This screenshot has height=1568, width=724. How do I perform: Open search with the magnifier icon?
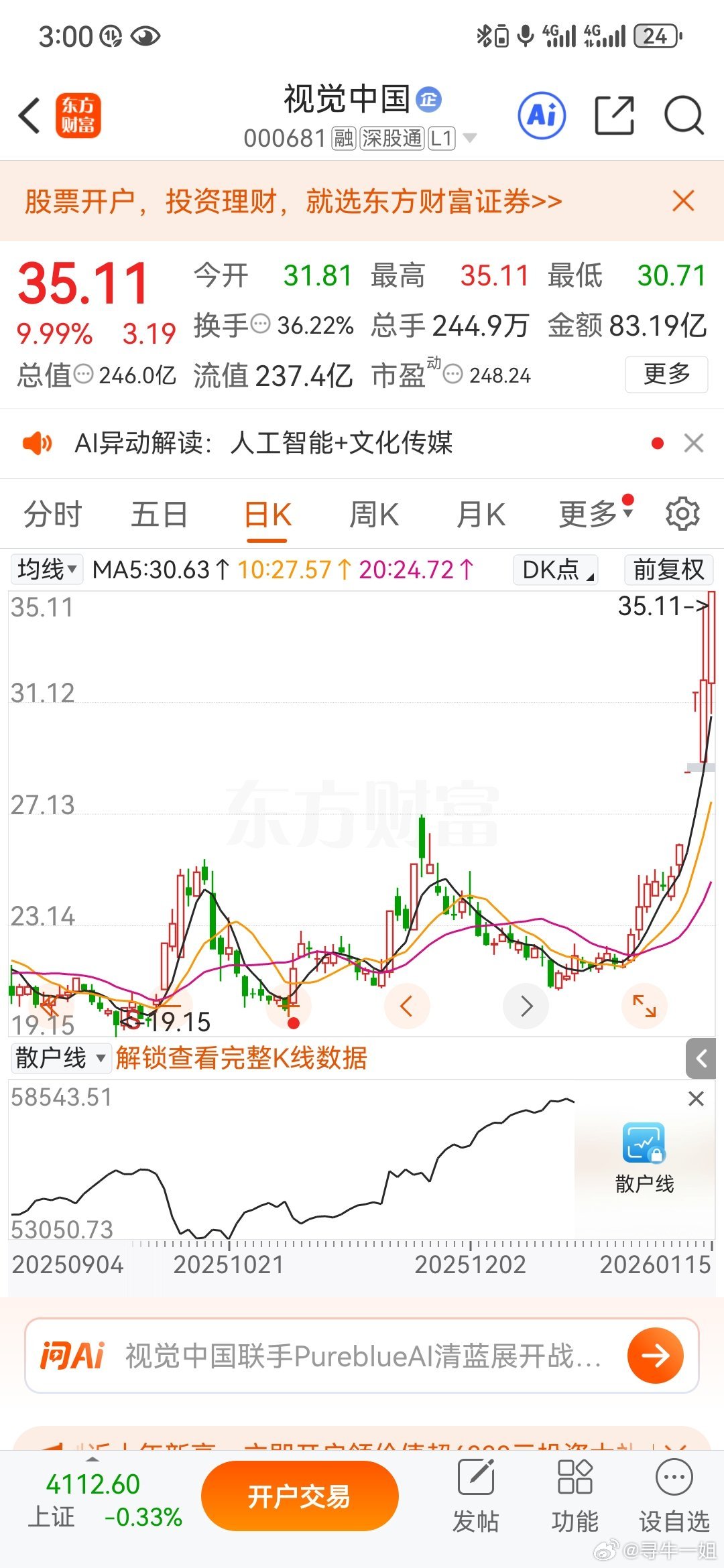point(684,115)
